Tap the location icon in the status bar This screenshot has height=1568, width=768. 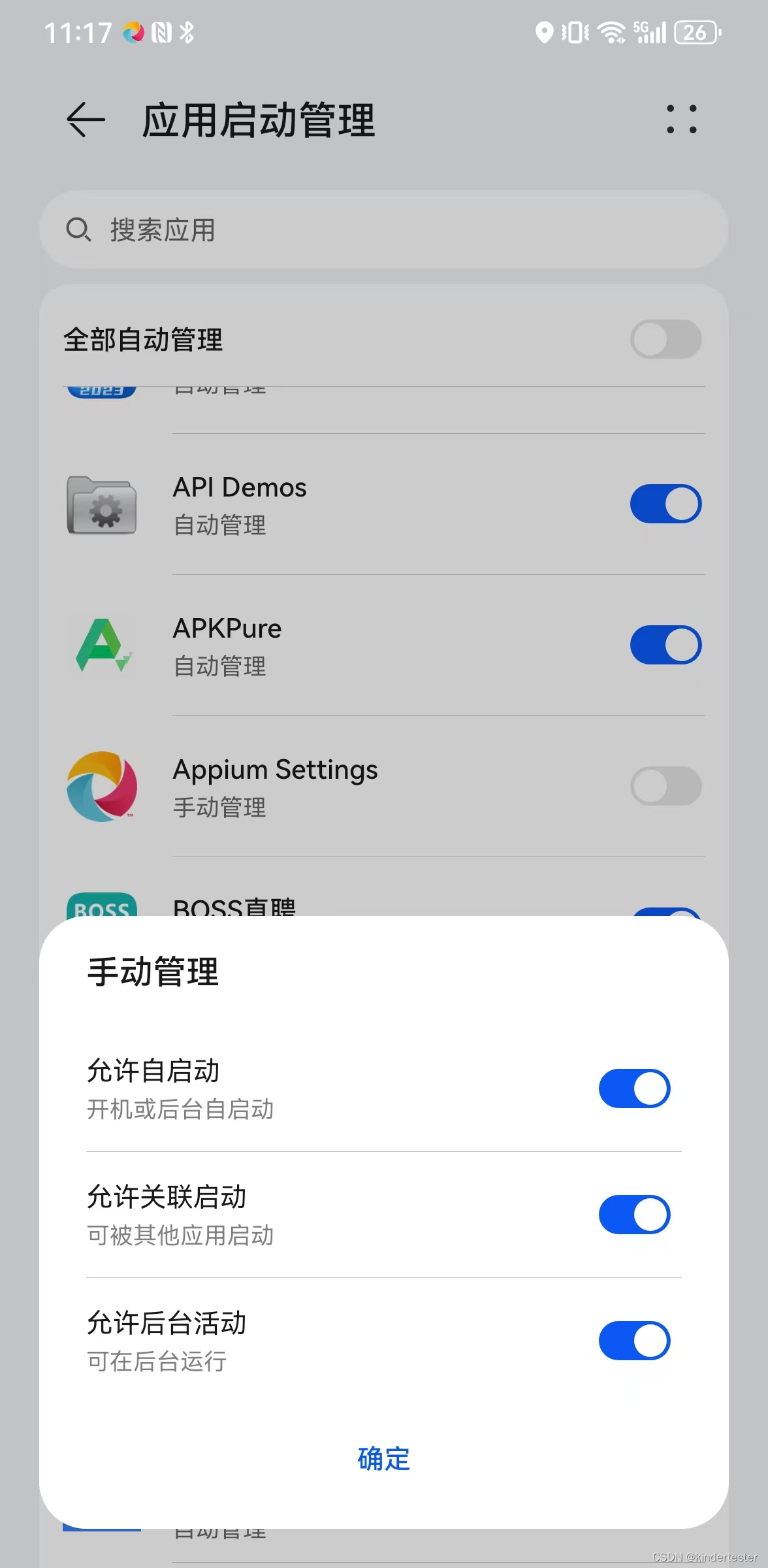pos(543,31)
